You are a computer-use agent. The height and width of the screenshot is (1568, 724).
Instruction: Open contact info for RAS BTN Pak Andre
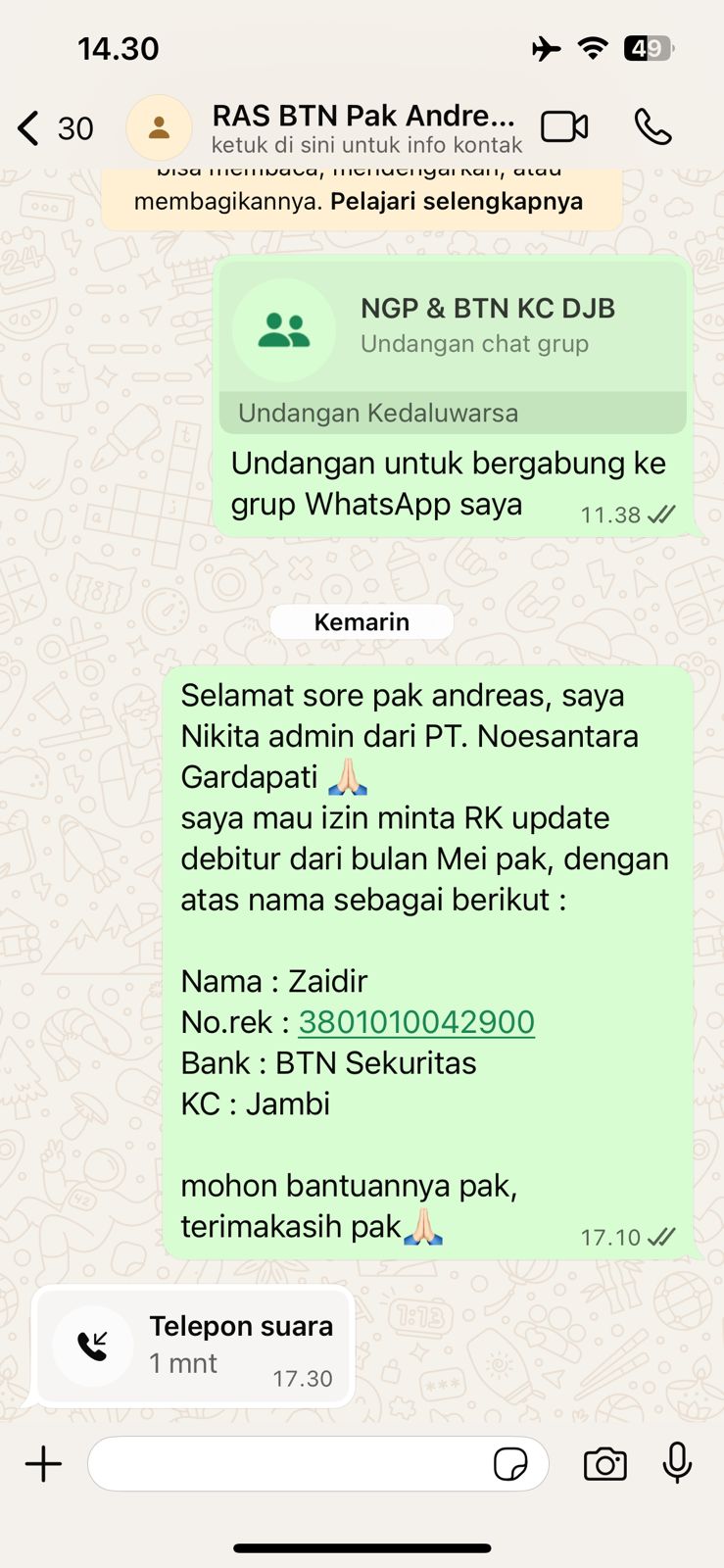[363, 128]
